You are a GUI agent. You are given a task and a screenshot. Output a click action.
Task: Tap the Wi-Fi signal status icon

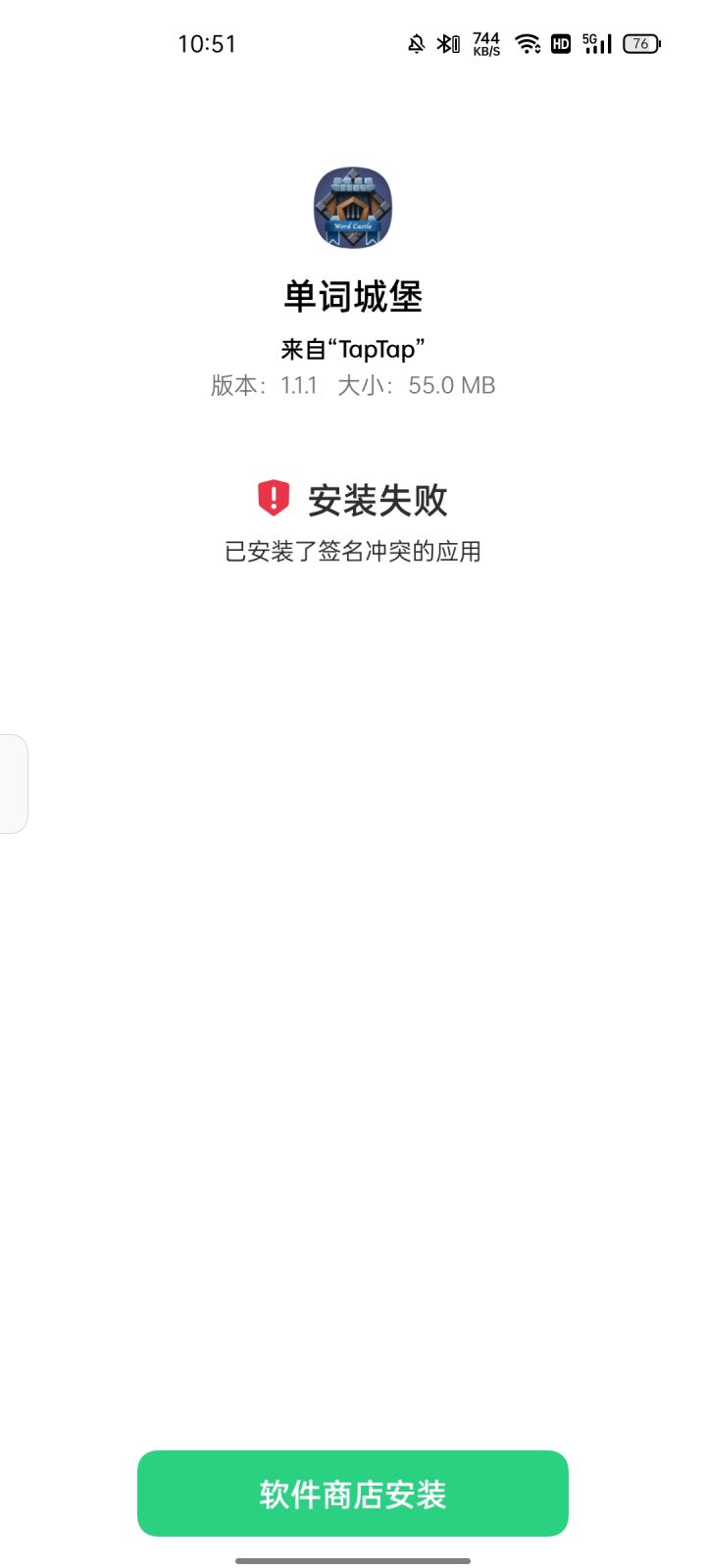[527, 43]
